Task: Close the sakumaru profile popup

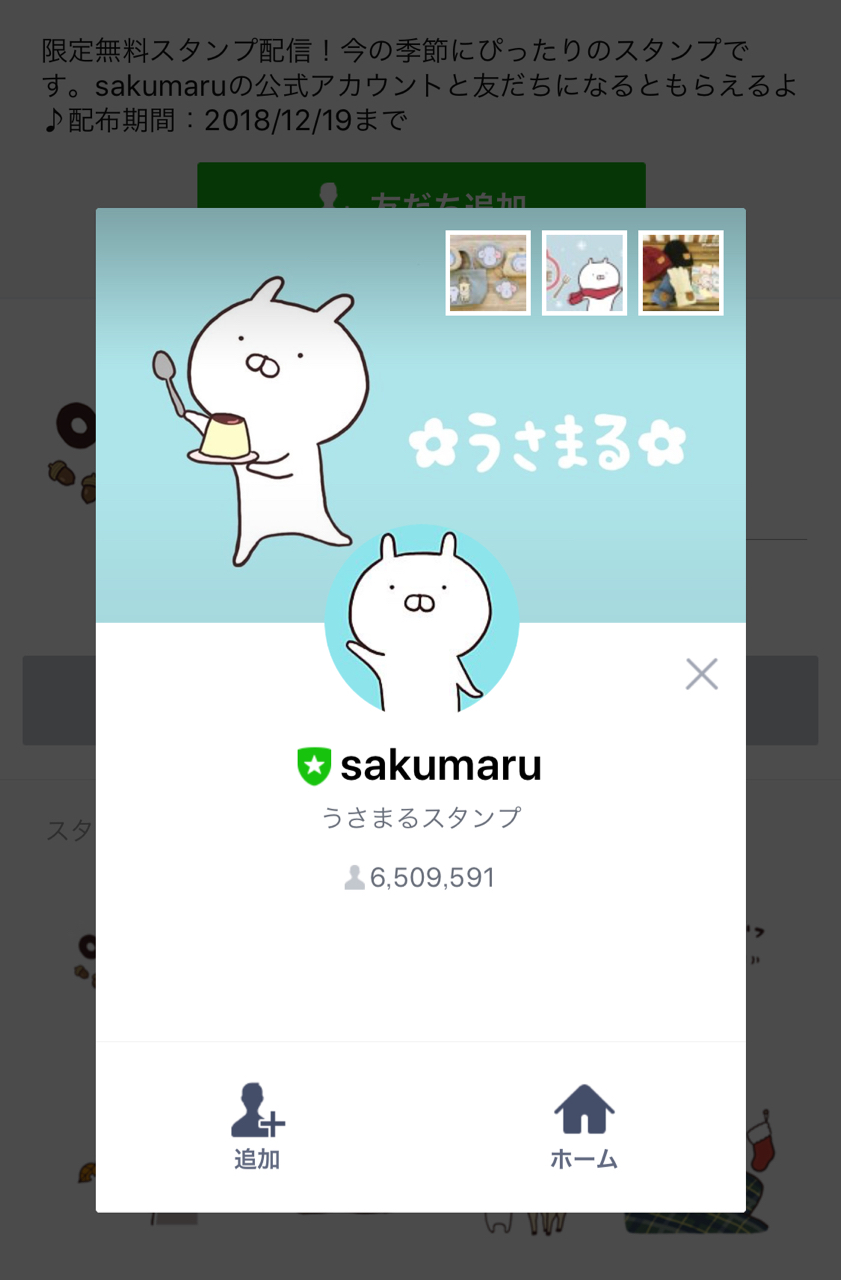Action: pos(701,674)
